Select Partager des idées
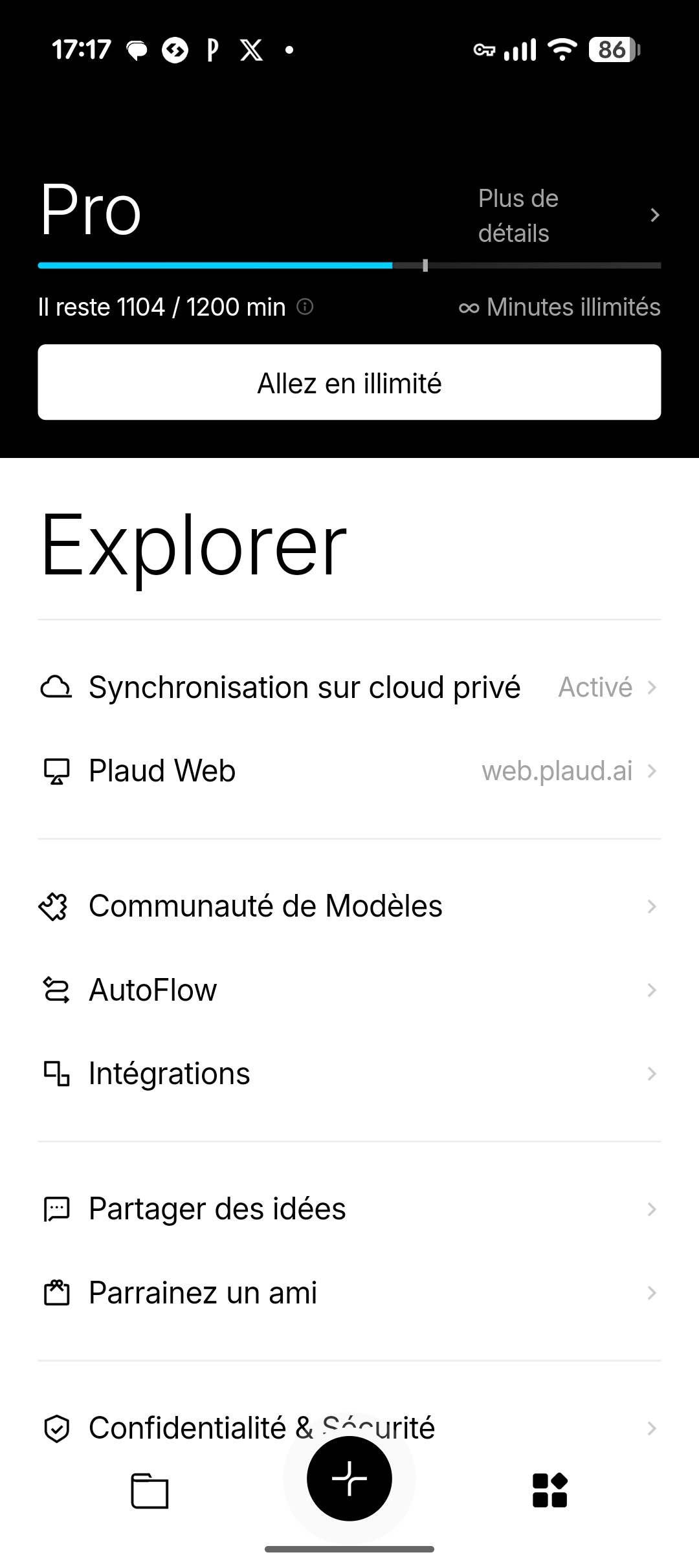Image resolution: width=699 pixels, height=1568 pixels. tap(349, 1209)
